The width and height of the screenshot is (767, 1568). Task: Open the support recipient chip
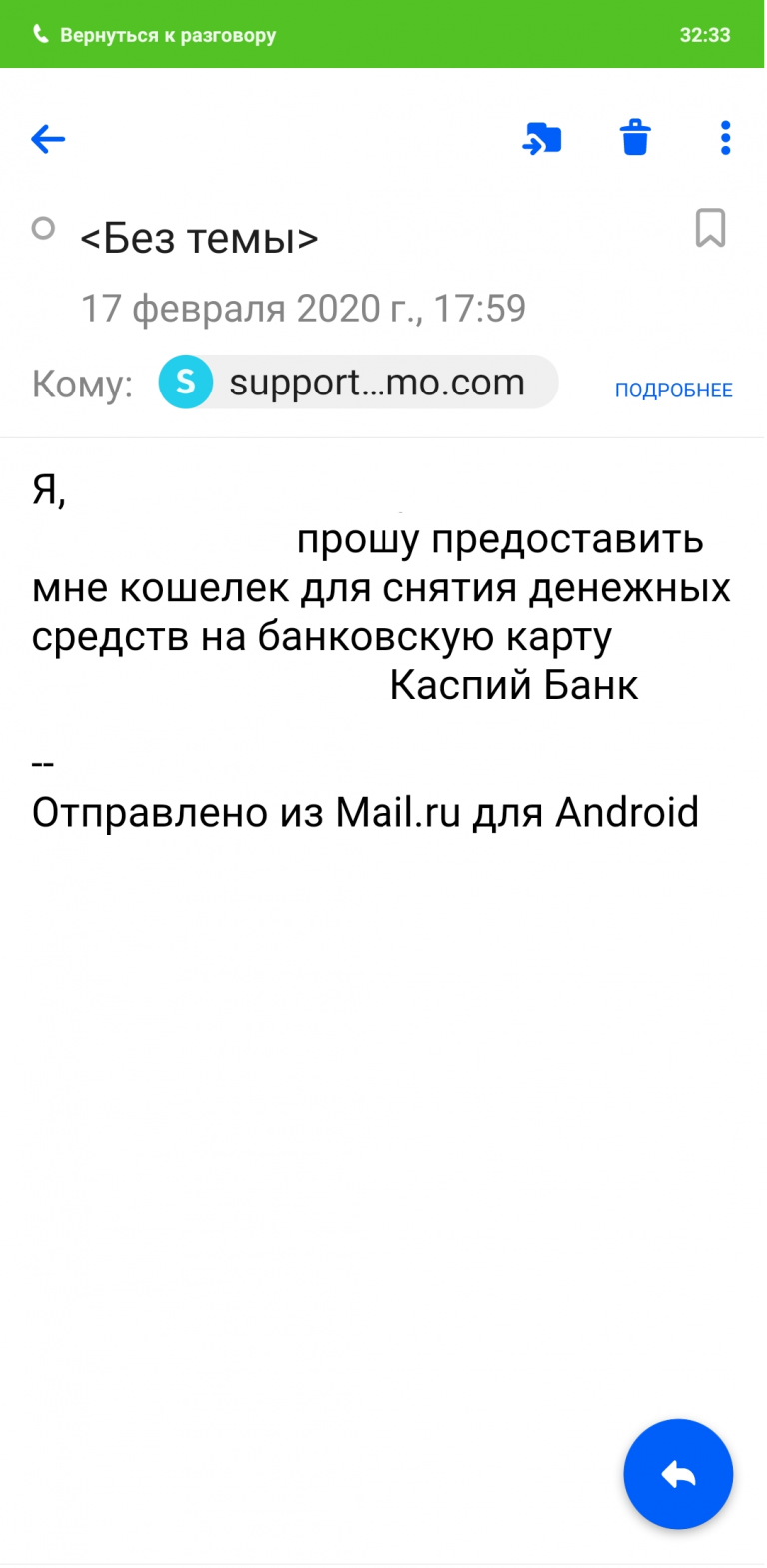(x=358, y=383)
